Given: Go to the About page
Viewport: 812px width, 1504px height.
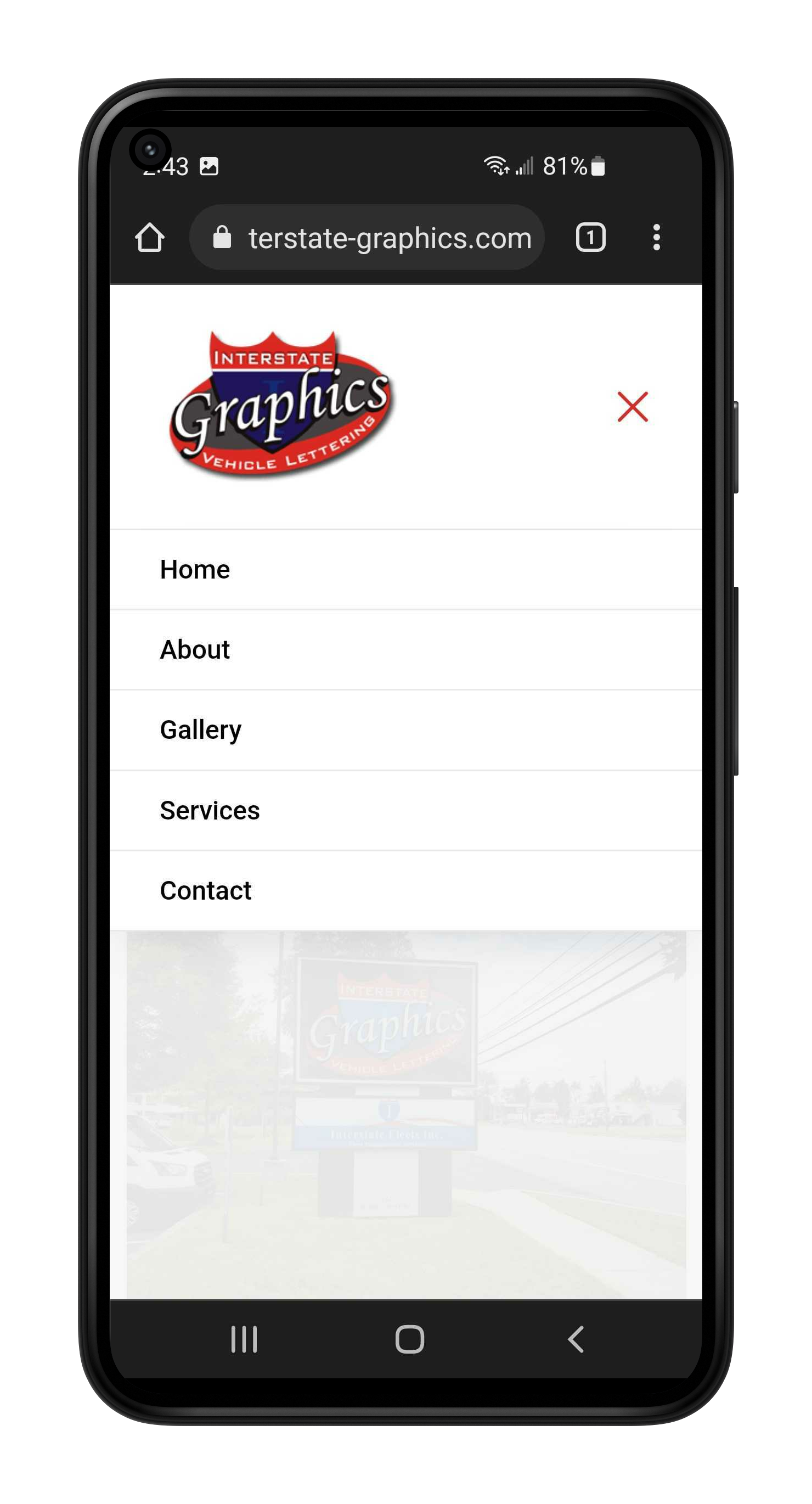Looking at the screenshot, I should (x=405, y=650).
